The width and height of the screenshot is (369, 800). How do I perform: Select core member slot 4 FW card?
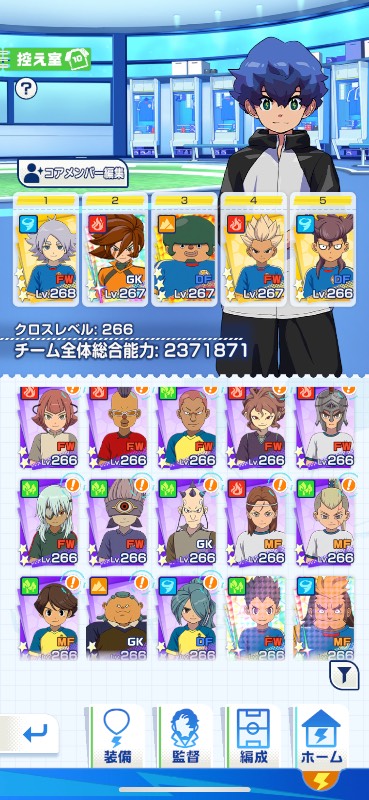[x=253, y=249]
